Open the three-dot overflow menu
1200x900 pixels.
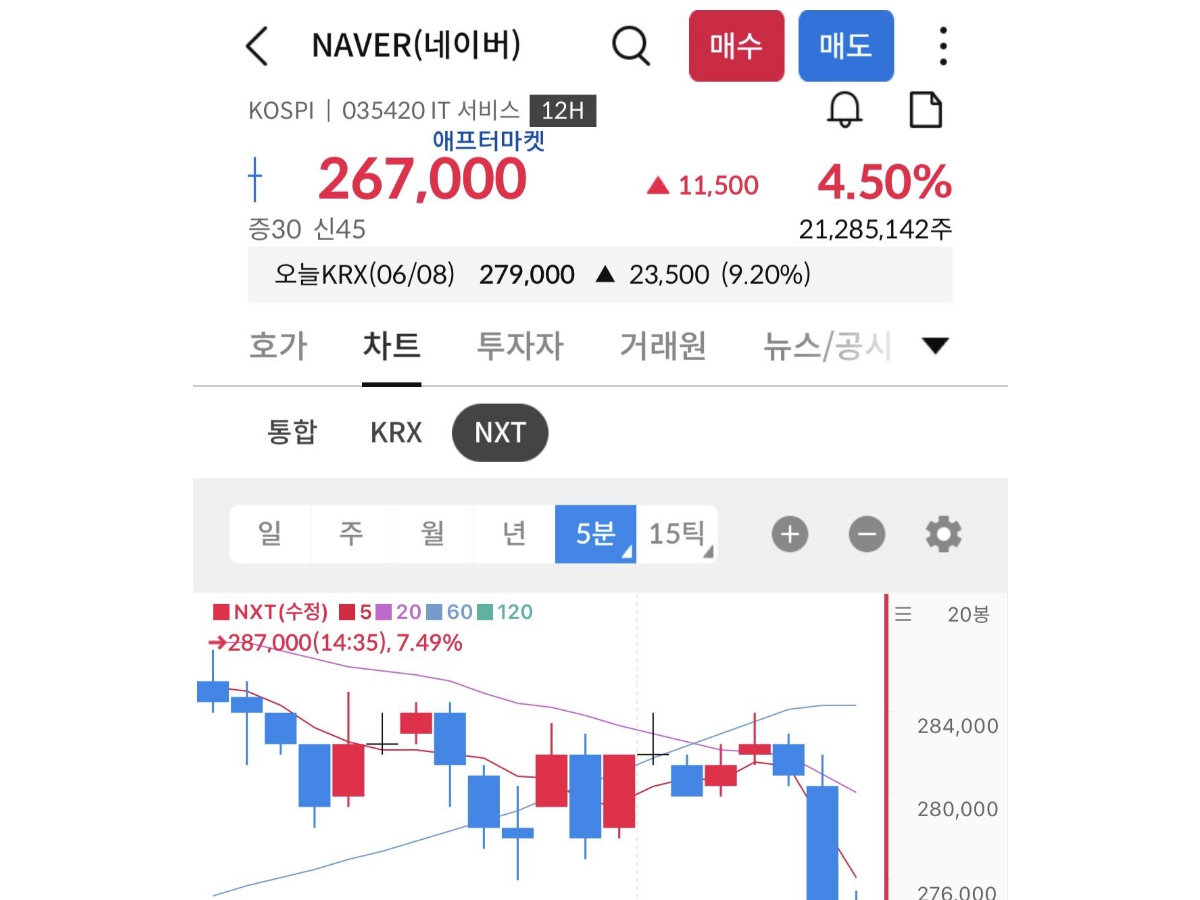pos(943,46)
